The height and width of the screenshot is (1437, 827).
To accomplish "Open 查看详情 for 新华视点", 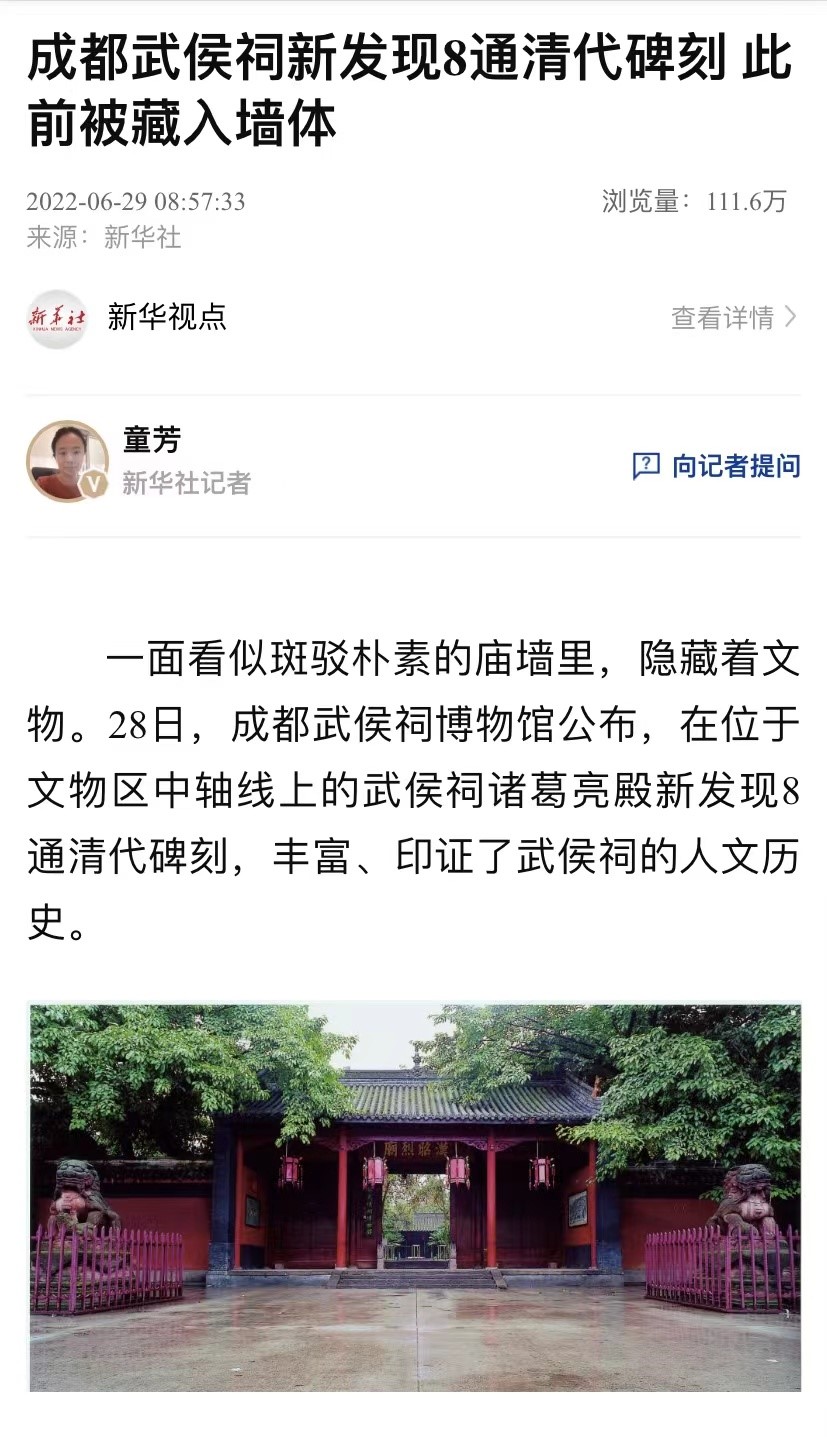I will pos(734,318).
